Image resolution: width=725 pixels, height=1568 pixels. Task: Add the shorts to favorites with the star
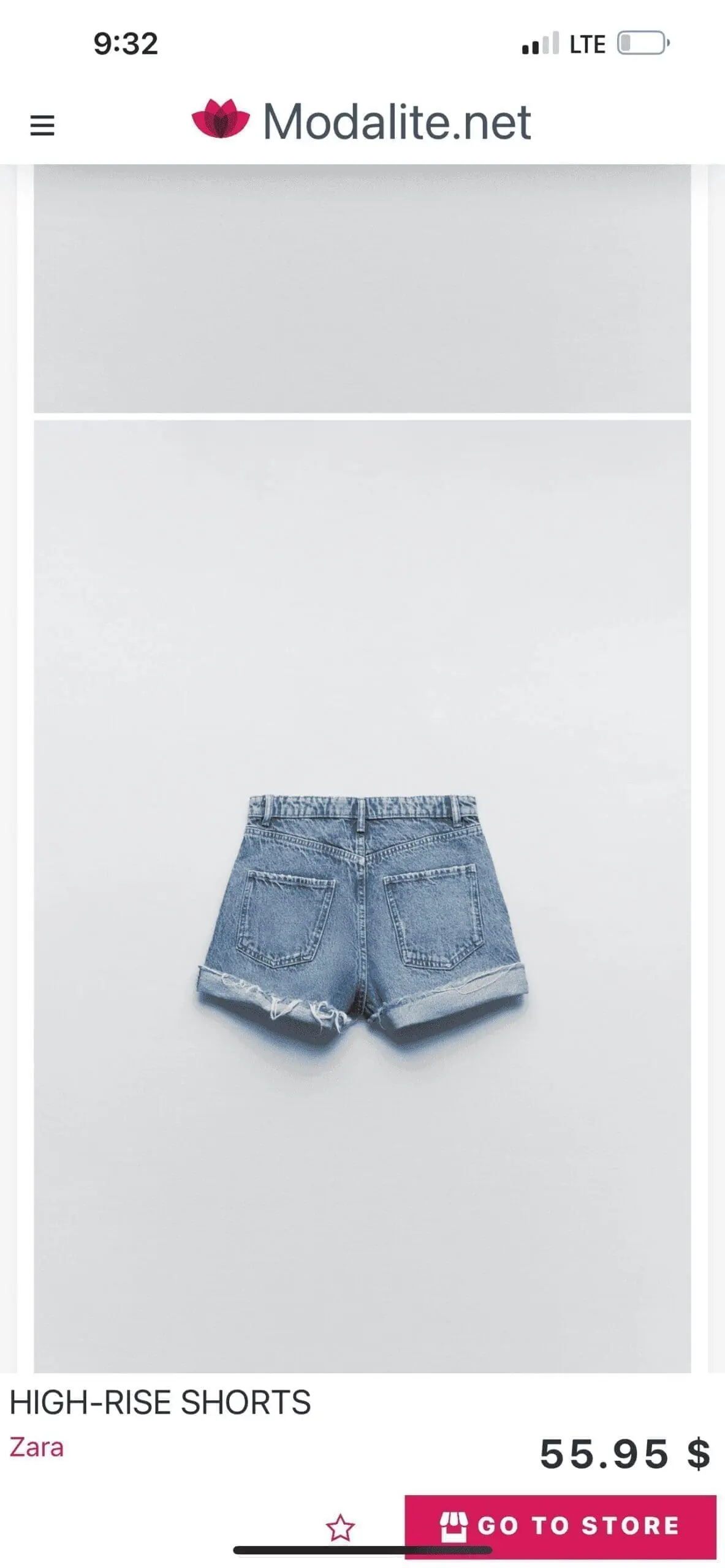pyautogui.click(x=340, y=1527)
